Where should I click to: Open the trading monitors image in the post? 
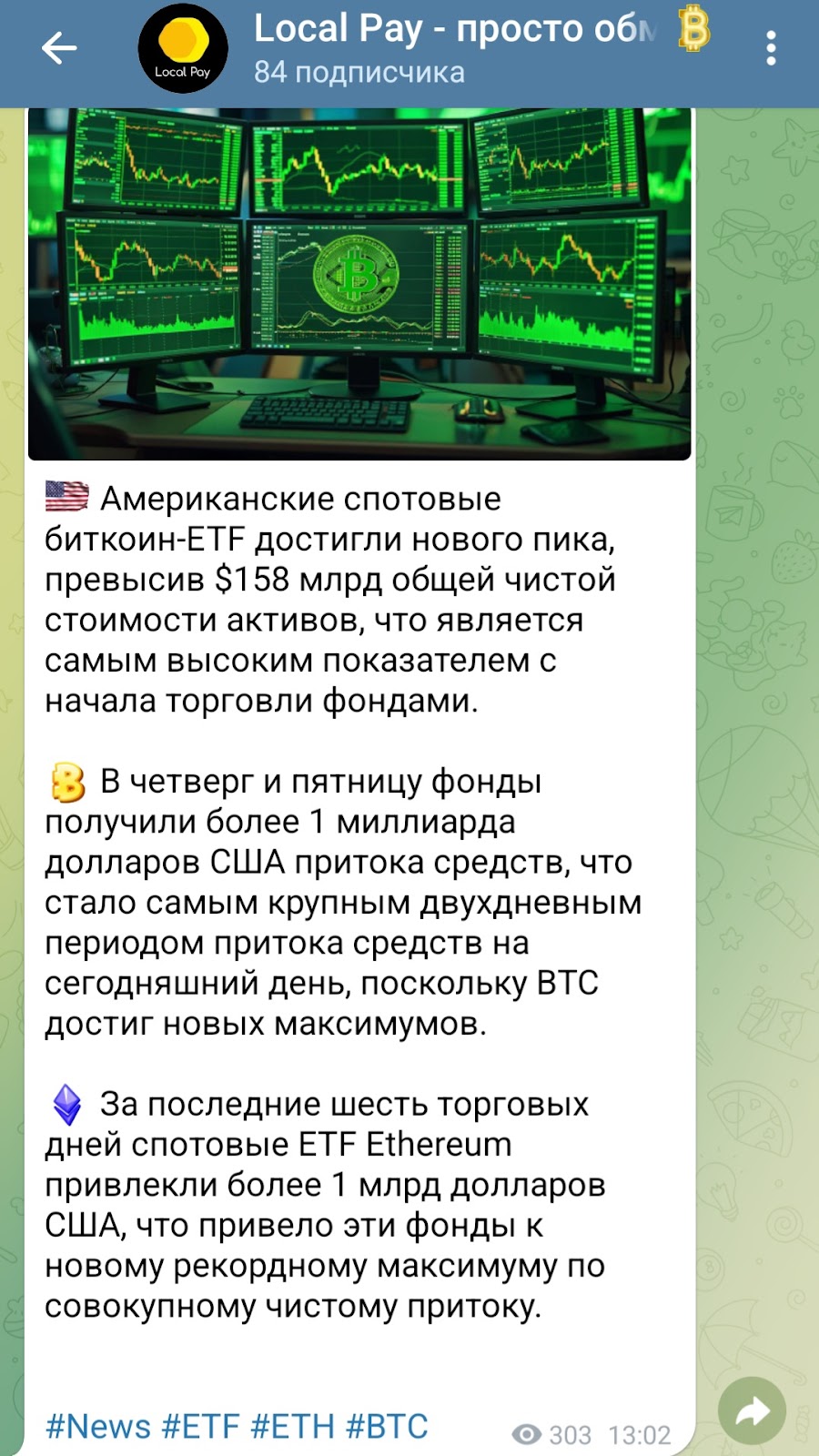(359, 284)
